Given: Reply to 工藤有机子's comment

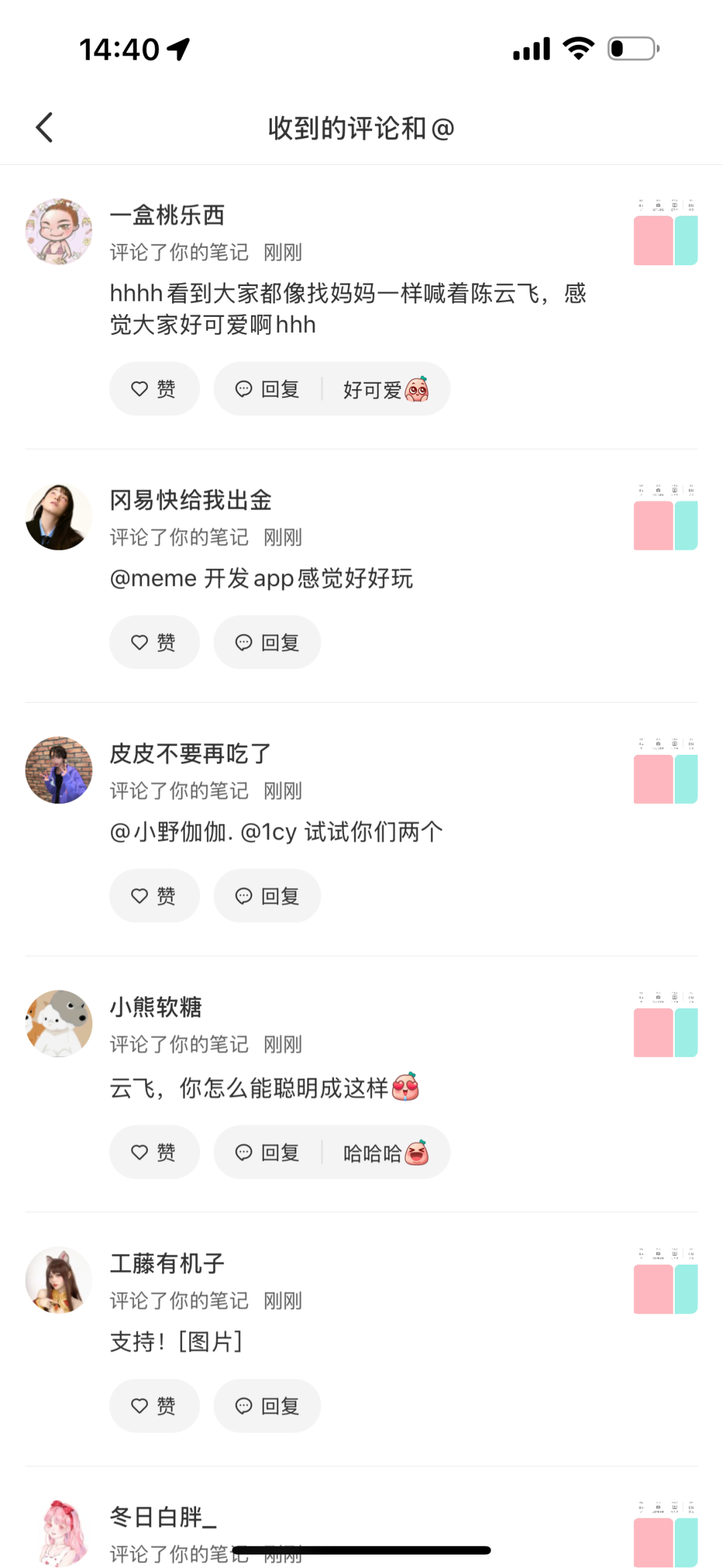Looking at the screenshot, I should click(267, 1405).
